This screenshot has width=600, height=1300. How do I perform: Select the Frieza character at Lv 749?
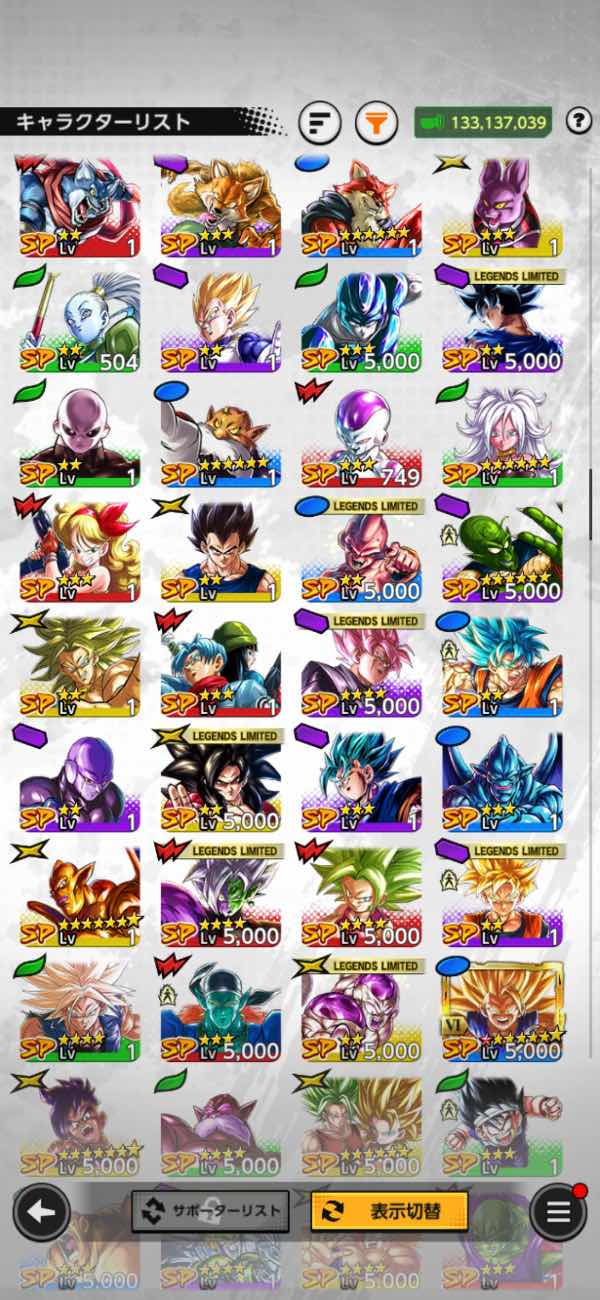pos(361,437)
